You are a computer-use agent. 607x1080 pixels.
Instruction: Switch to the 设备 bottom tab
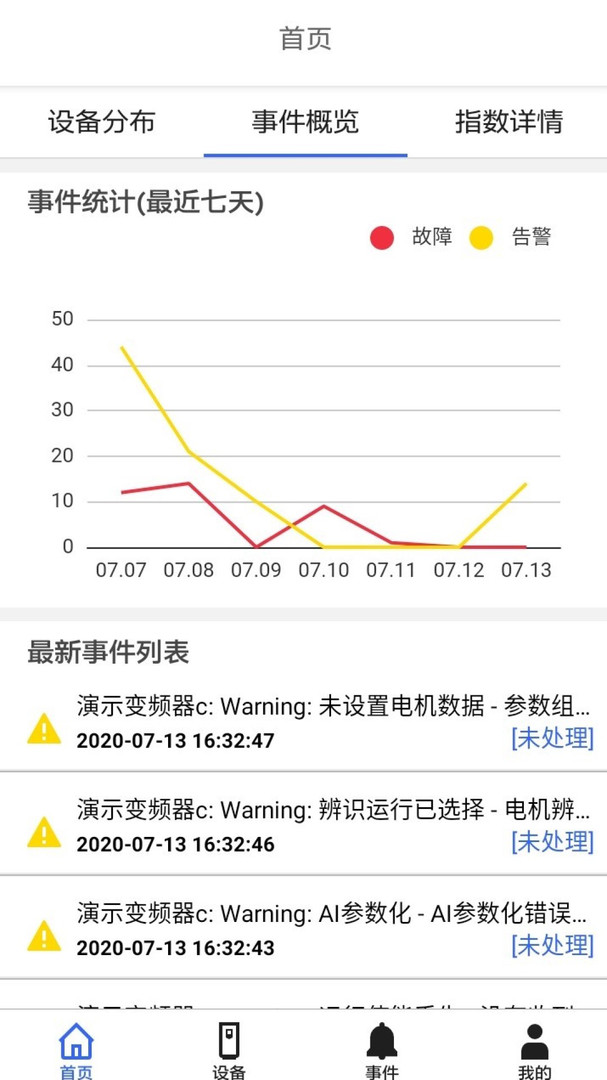(x=229, y=1050)
